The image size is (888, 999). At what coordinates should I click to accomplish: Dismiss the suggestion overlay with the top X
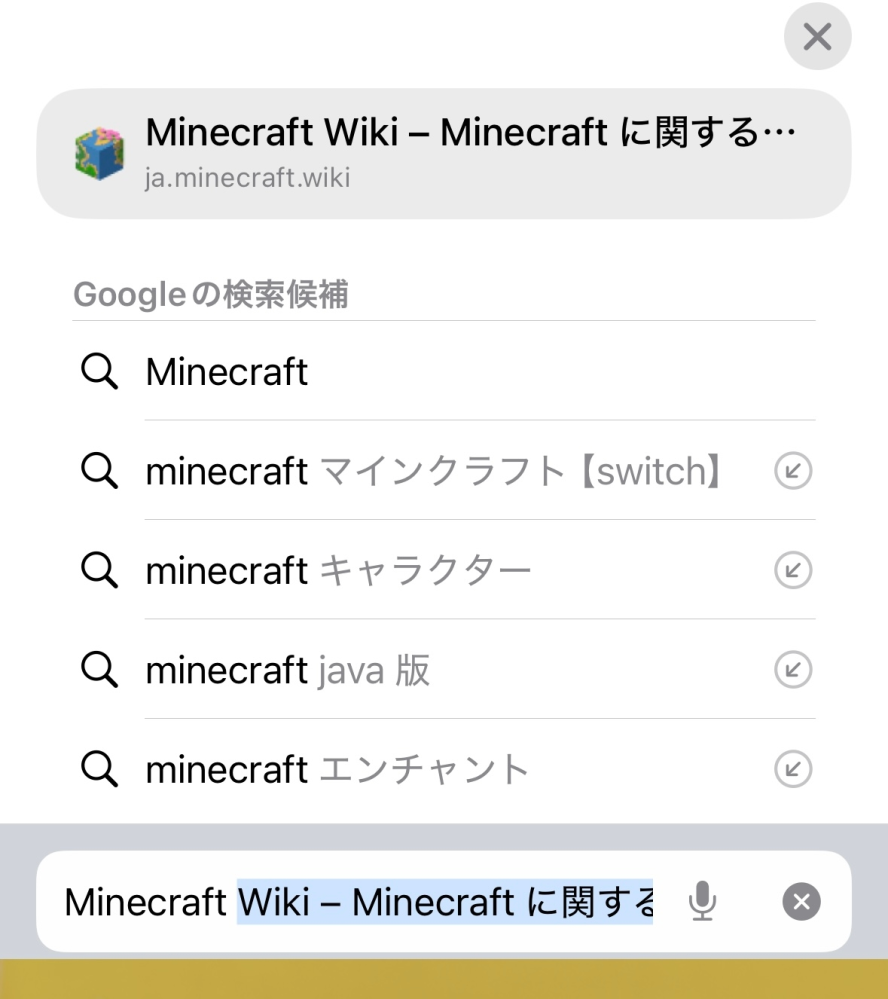tap(817, 37)
